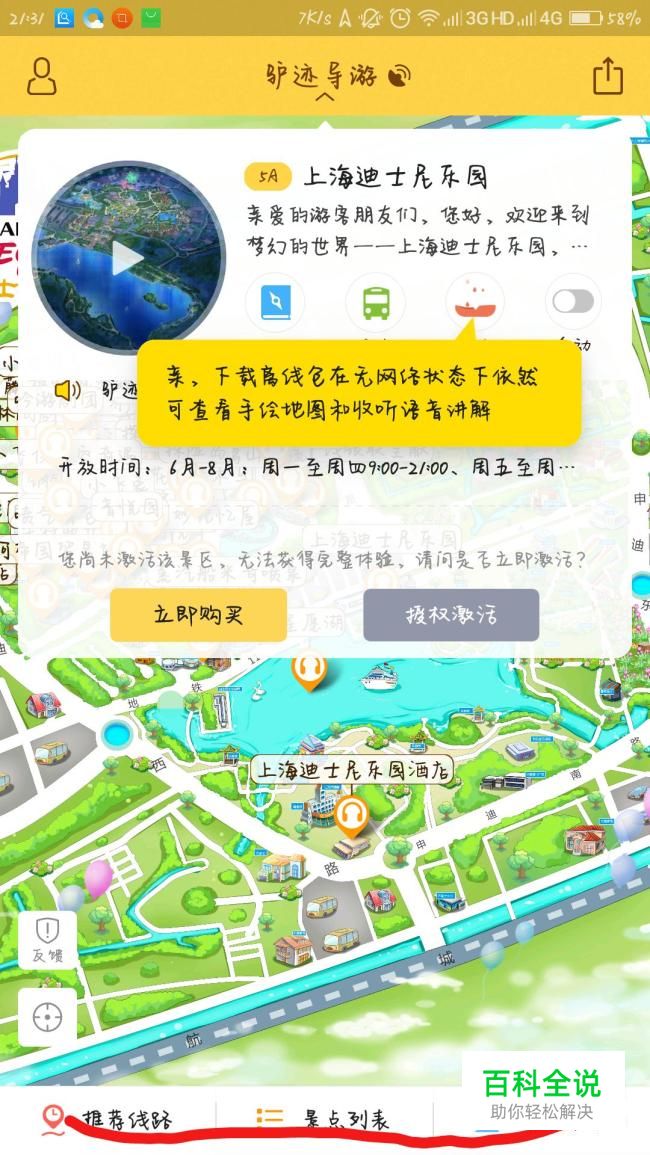Center the map on my location
Image resolution: width=650 pixels, height=1155 pixels.
pyautogui.click(x=47, y=1017)
